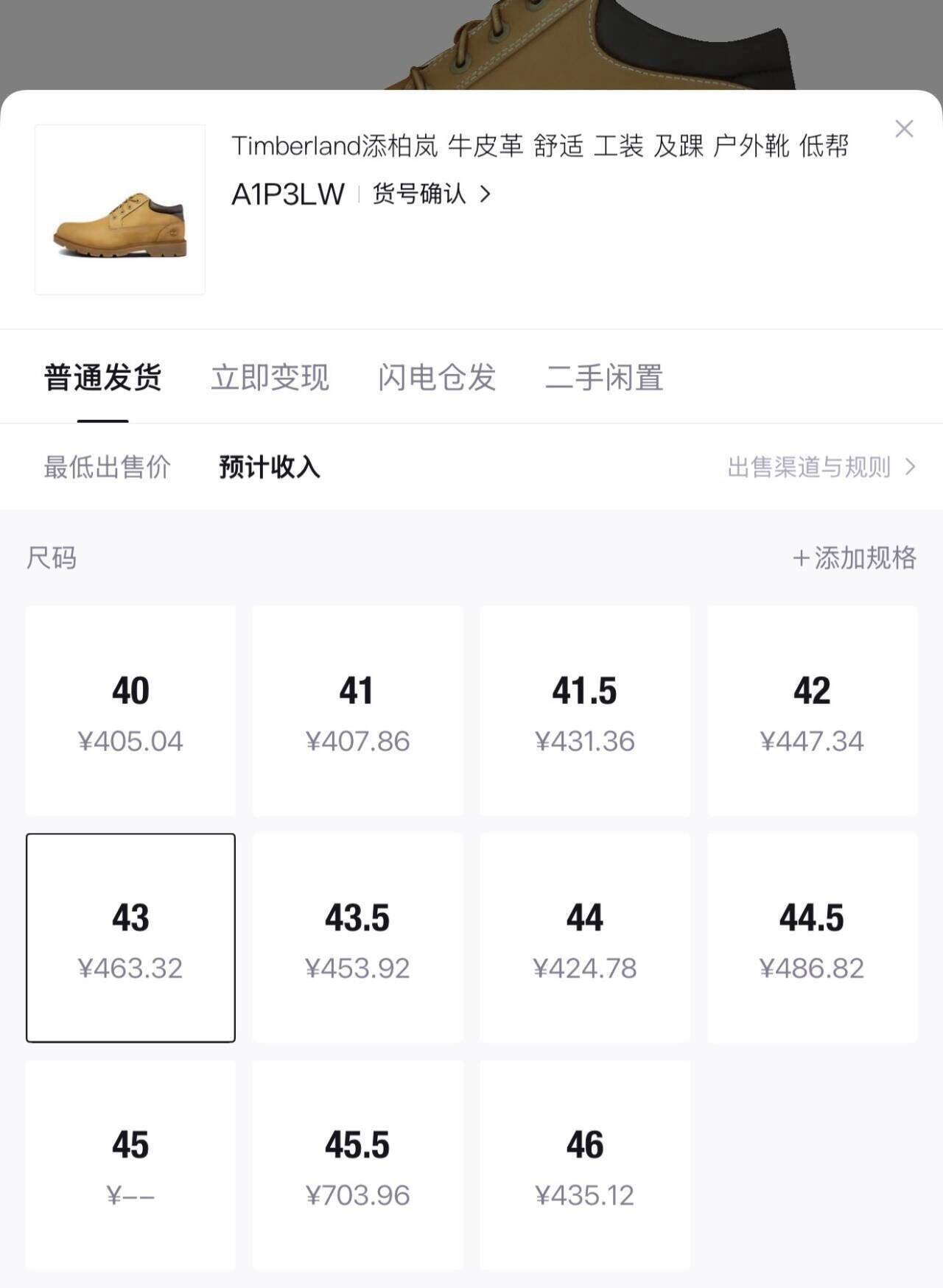Viewport: 943px width, 1288px height.
Task: Select size 40 priced ¥405.04
Action: tap(130, 711)
